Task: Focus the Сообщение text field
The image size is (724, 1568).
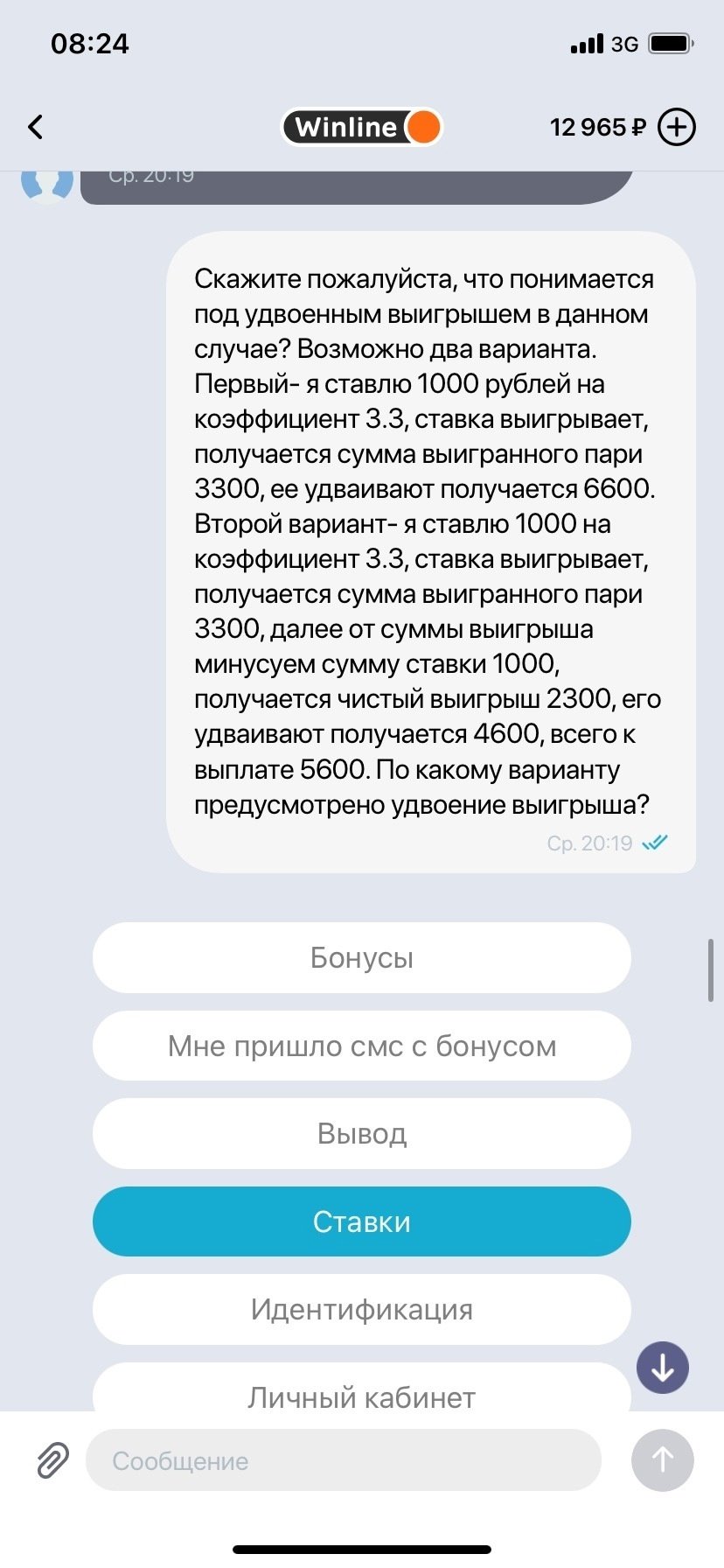Action: [343, 1460]
